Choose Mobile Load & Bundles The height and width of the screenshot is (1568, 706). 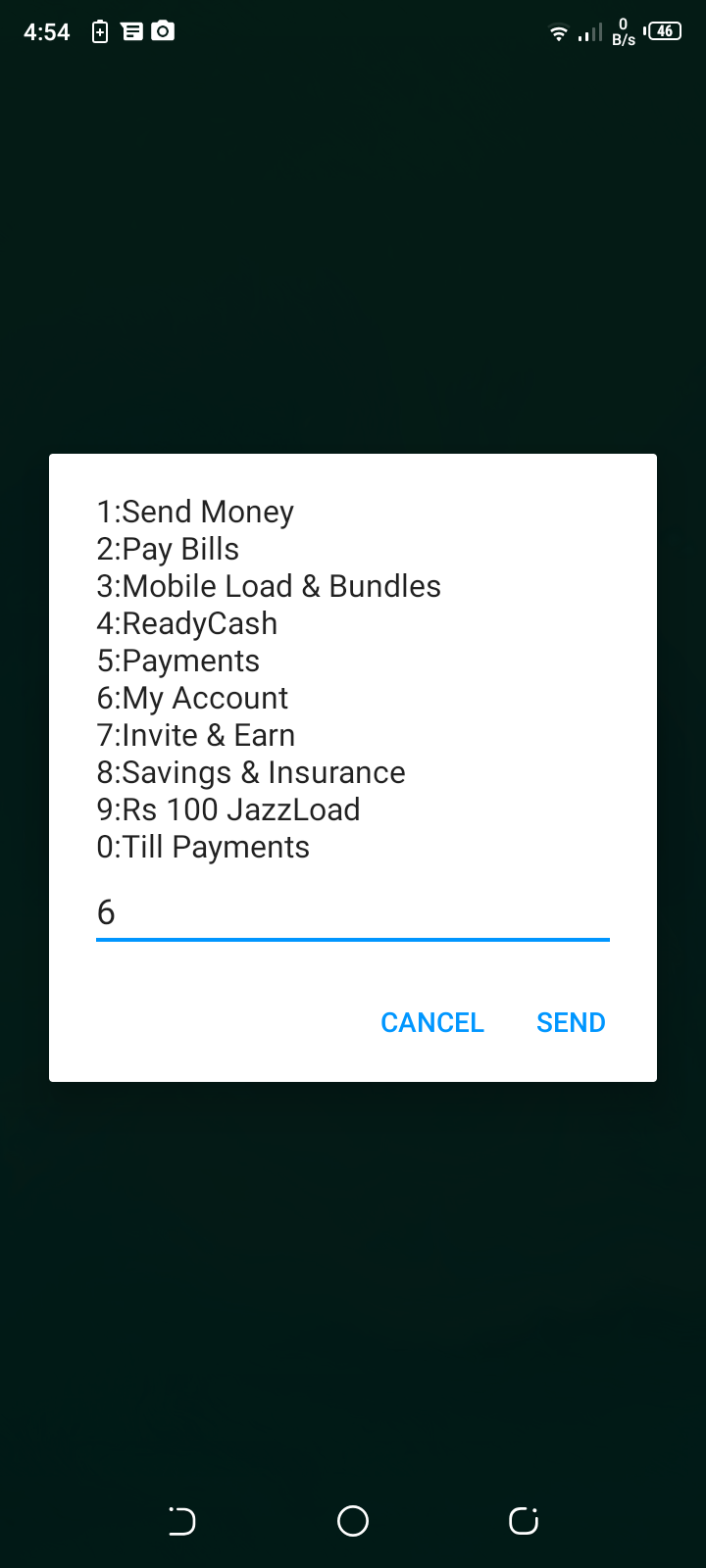(269, 586)
